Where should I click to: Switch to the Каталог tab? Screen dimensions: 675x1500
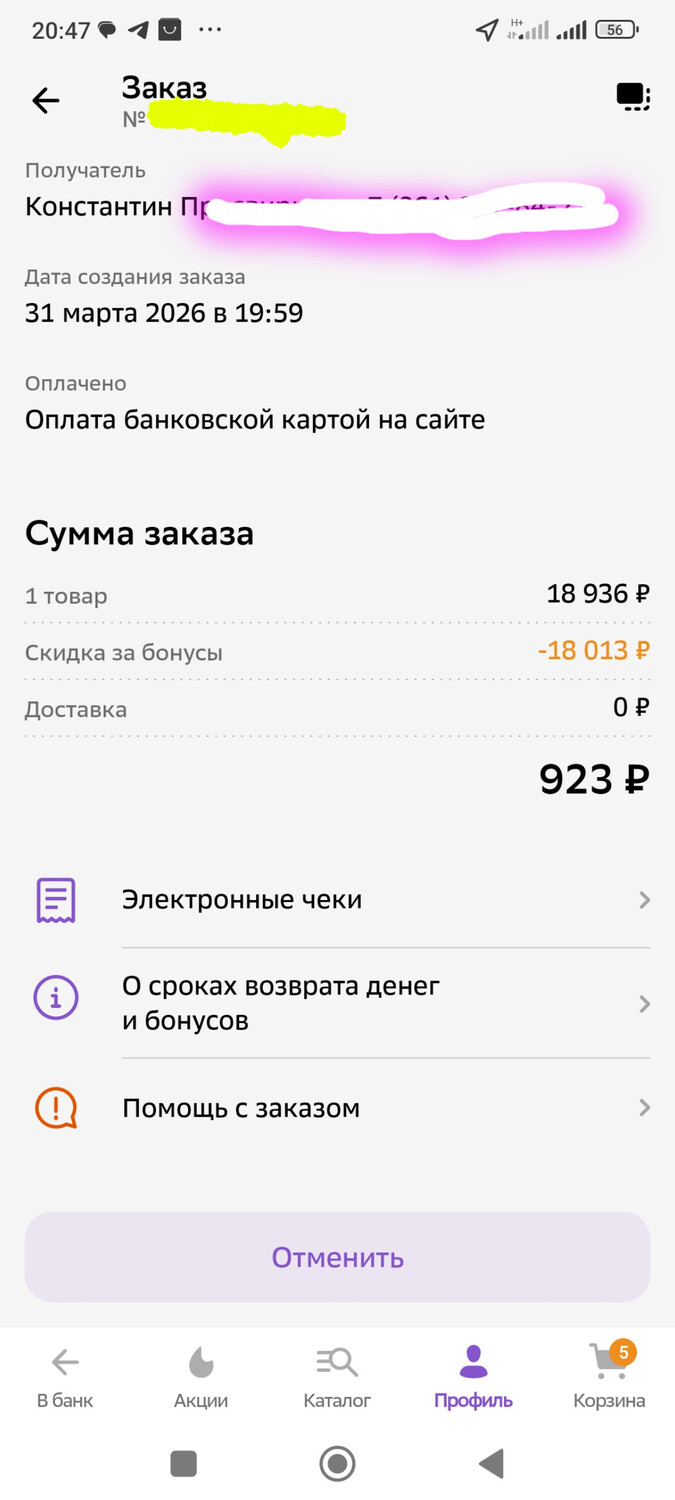337,1377
